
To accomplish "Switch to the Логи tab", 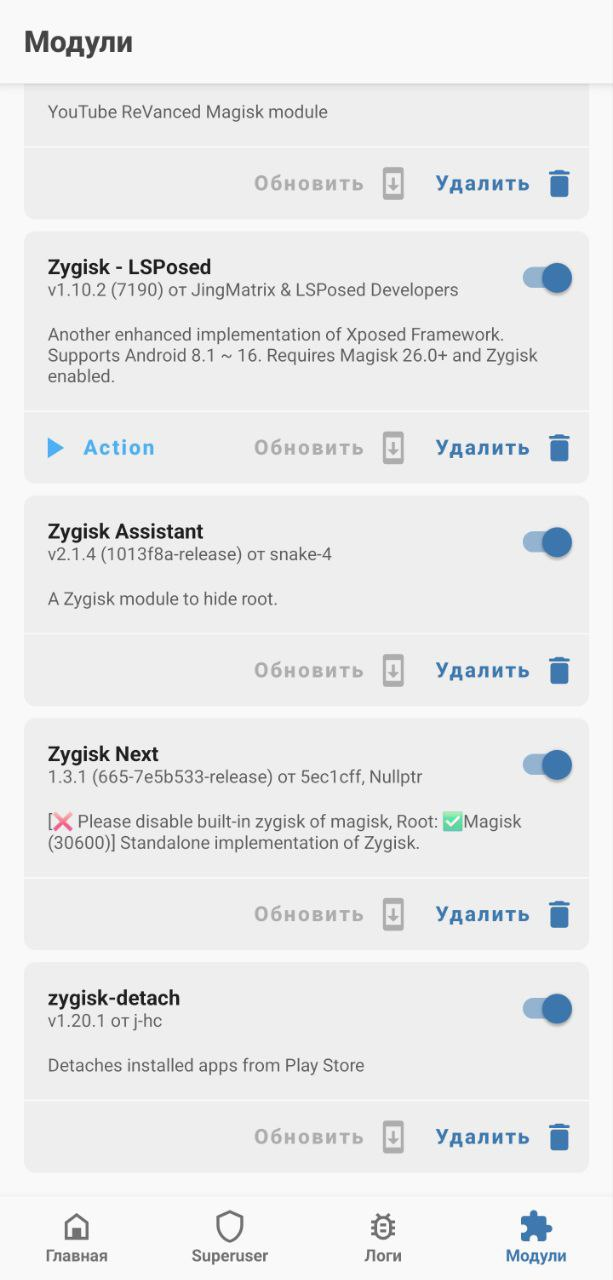I will (383, 1238).
